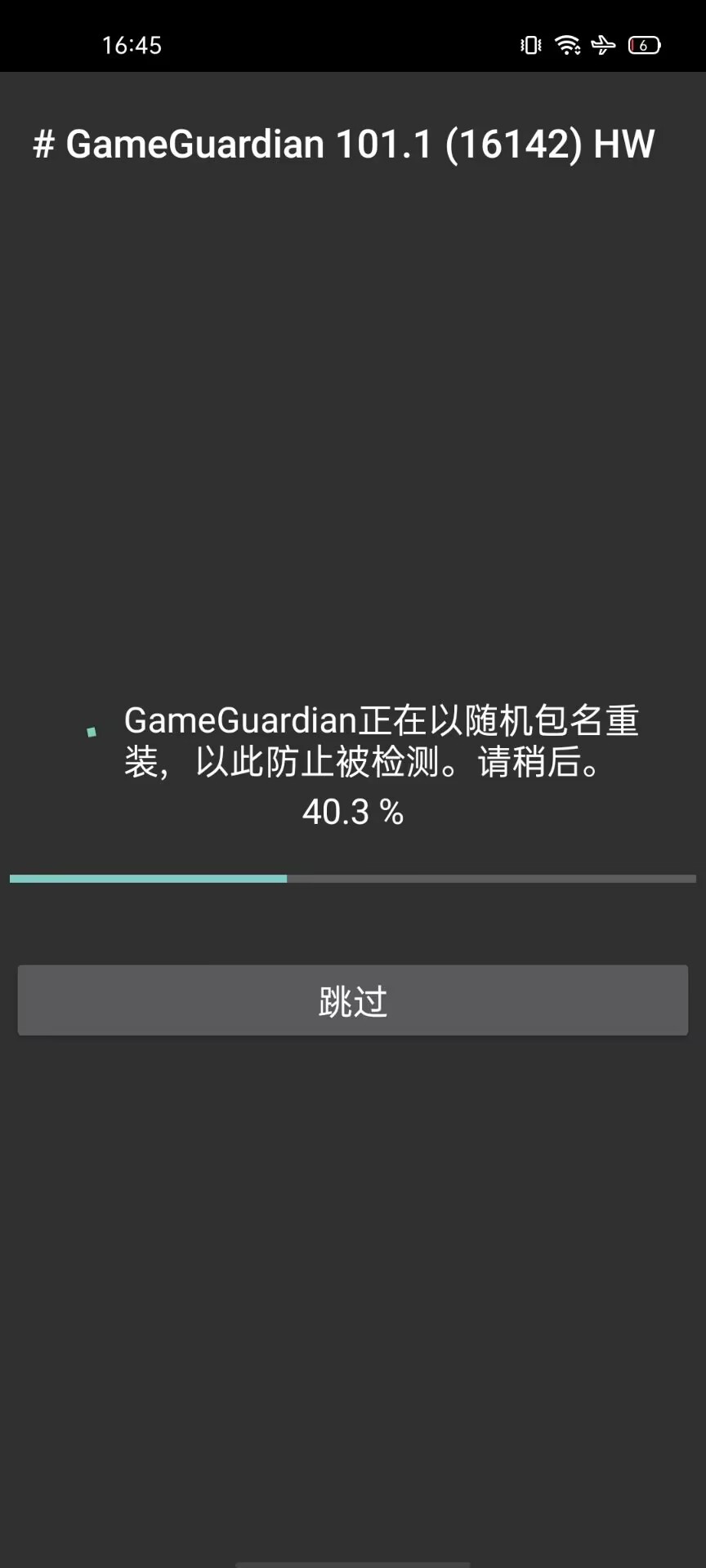The height and width of the screenshot is (1568, 706).
Task: Tap the 跳过 button to skip
Action: [353, 1000]
